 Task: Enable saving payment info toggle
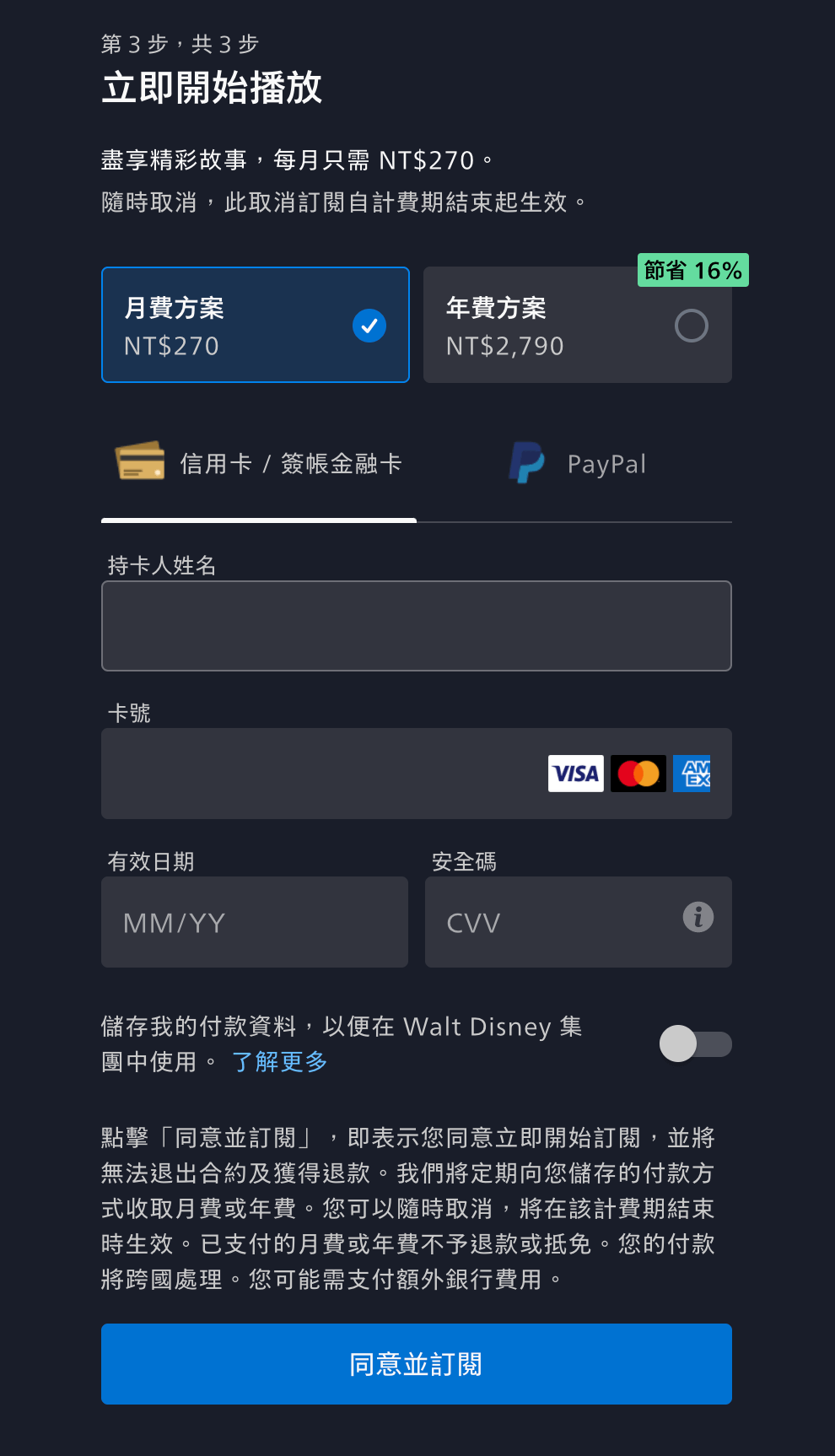click(x=695, y=1044)
